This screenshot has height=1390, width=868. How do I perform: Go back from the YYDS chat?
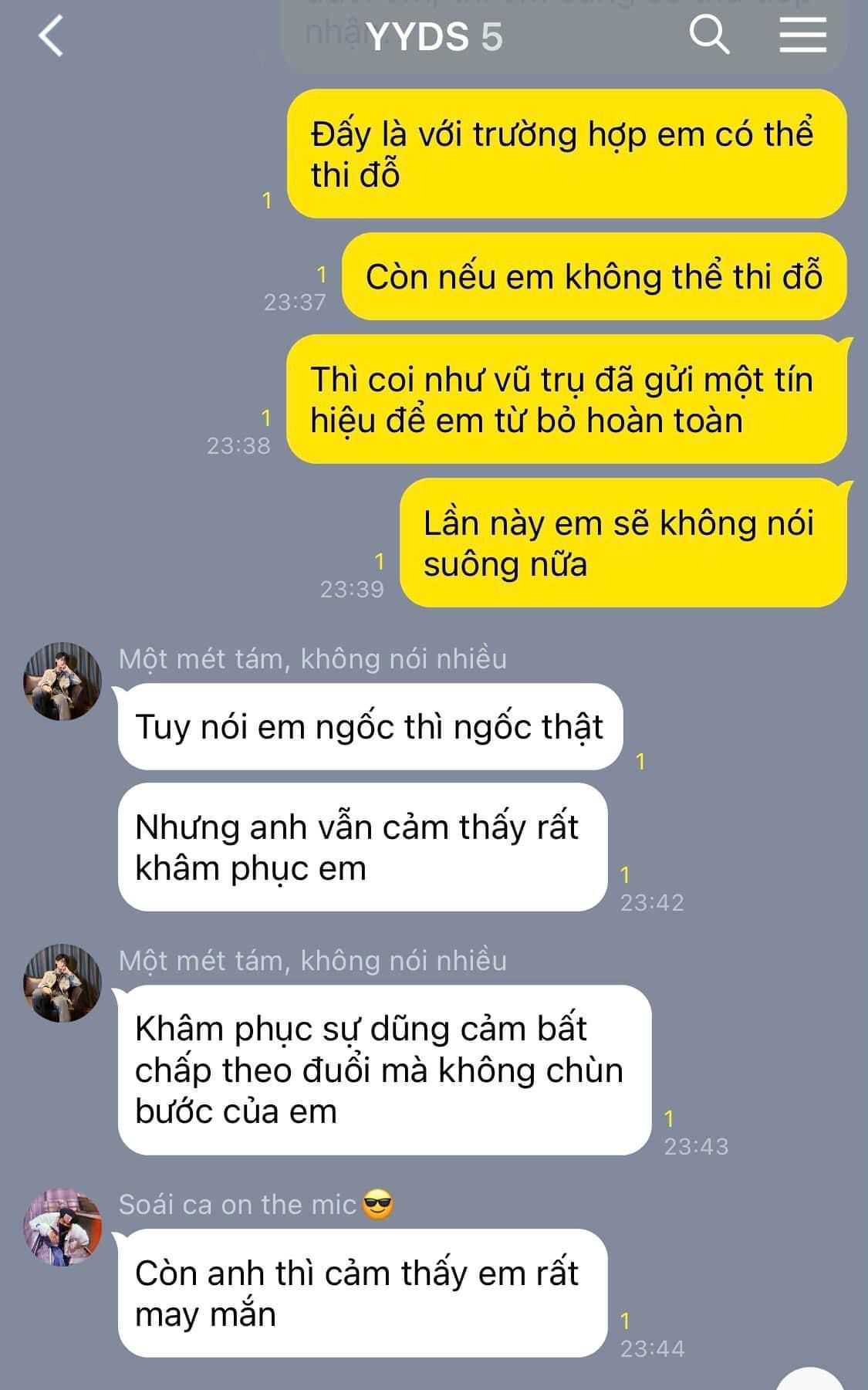pyautogui.click(x=51, y=36)
